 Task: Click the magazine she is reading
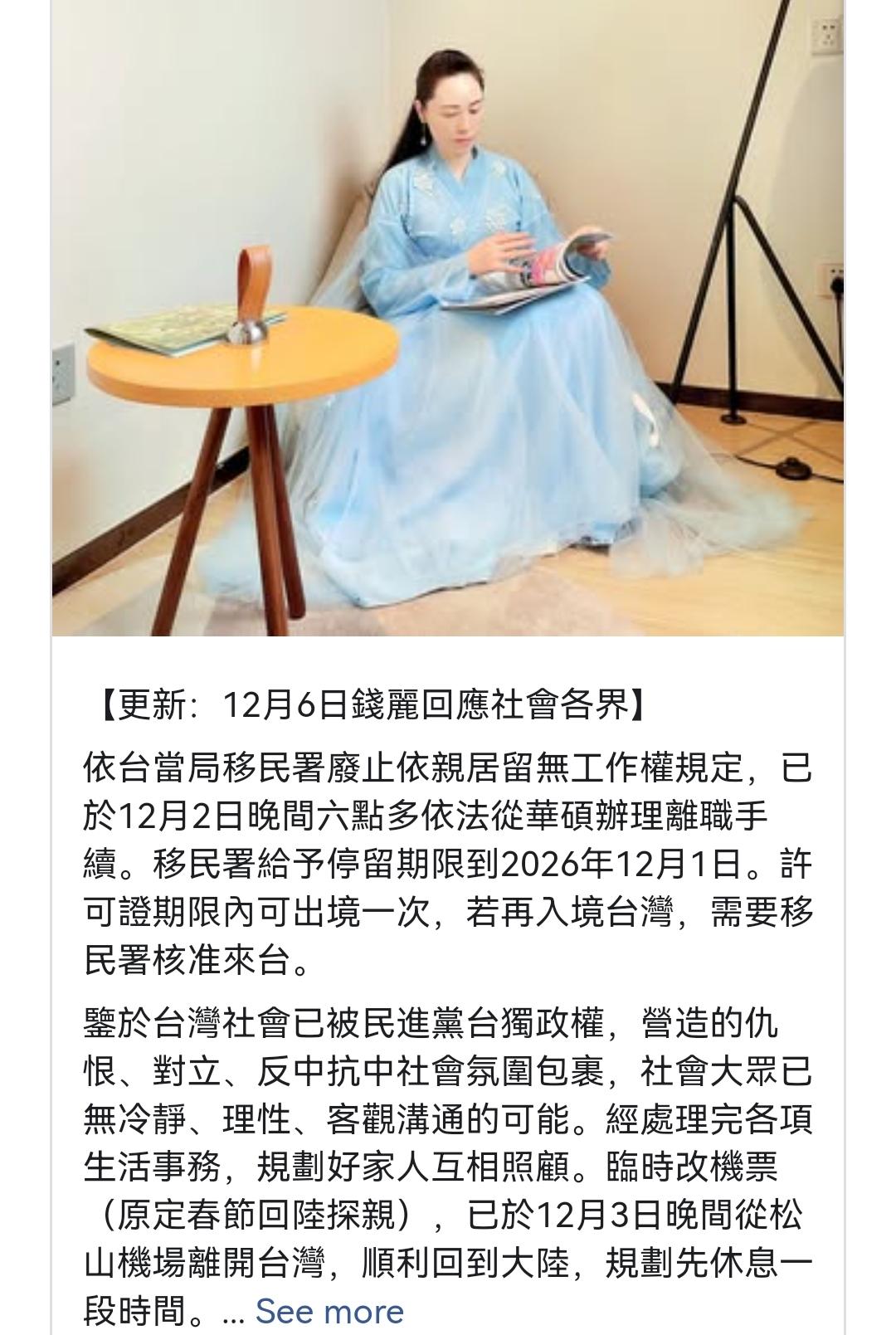pyautogui.click(x=527, y=278)
